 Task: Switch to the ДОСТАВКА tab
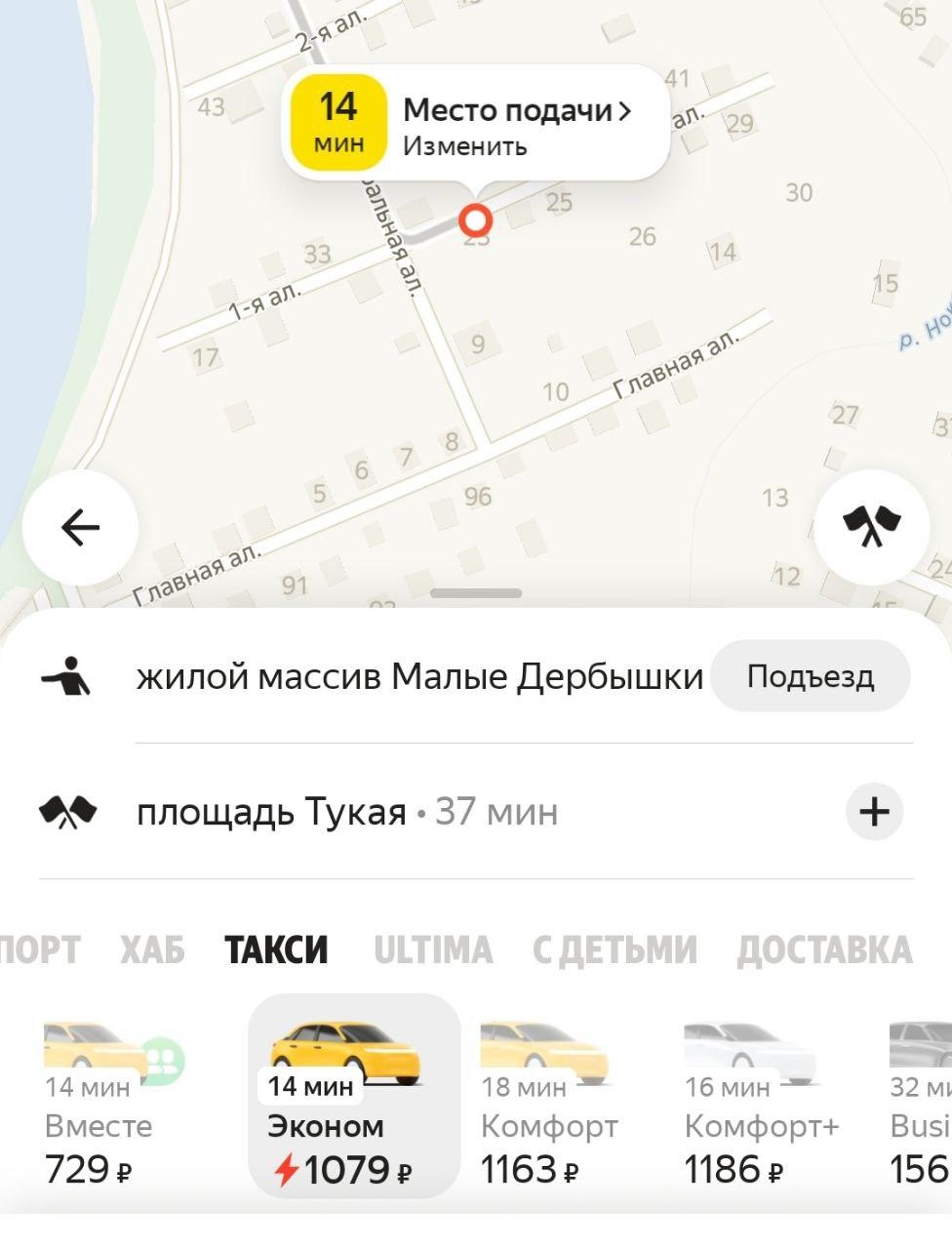pos(824,949)
